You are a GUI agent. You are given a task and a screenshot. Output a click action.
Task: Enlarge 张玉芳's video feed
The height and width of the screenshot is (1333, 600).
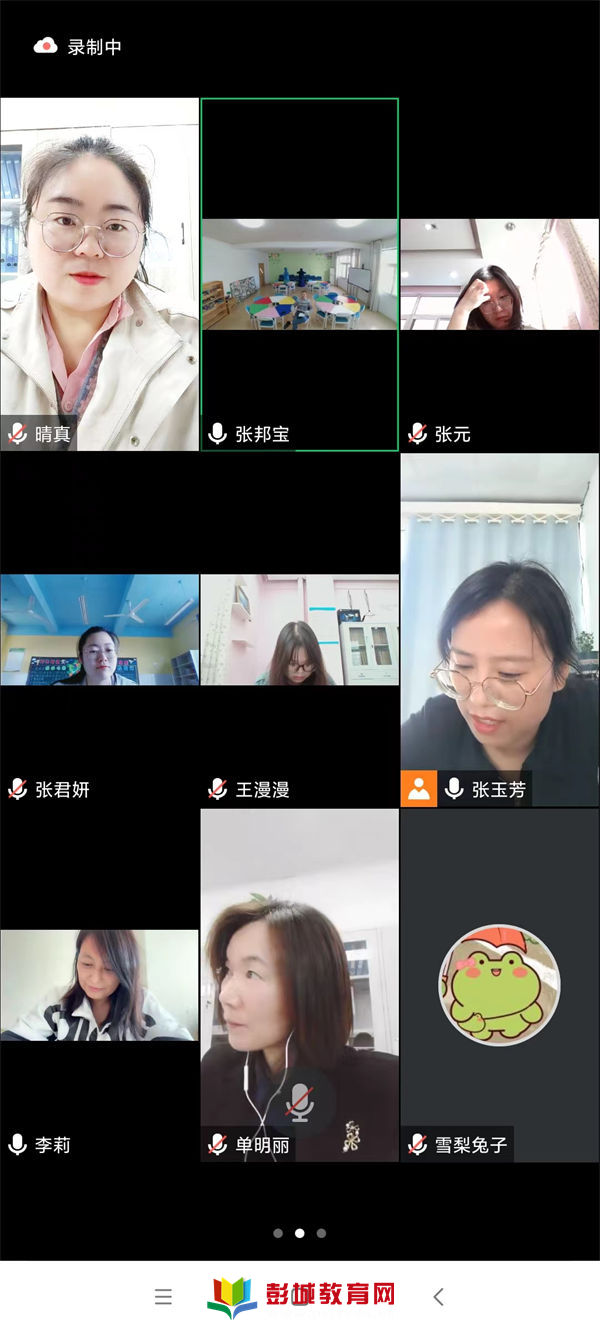point(500,629)
